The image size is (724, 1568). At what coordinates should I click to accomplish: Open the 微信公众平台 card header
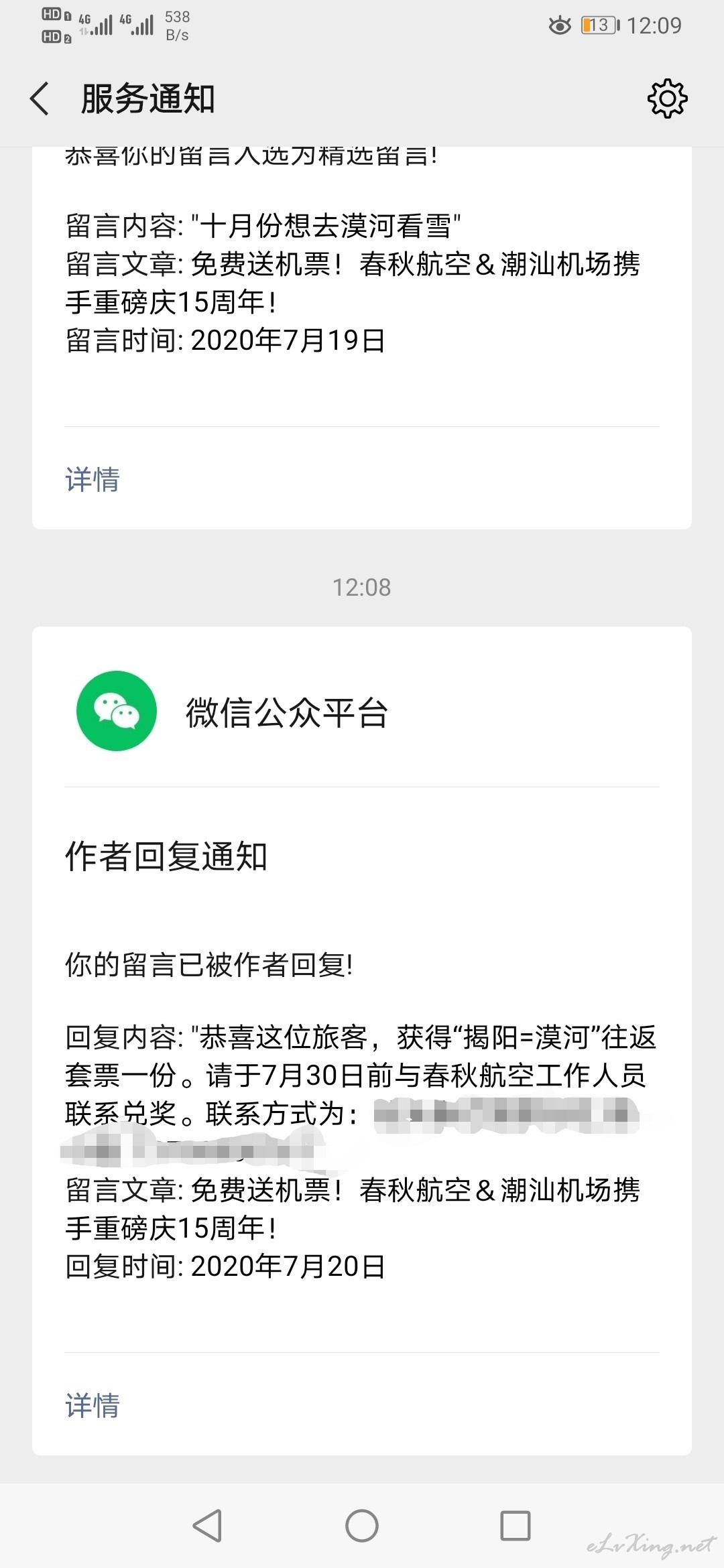coord(362,712)
